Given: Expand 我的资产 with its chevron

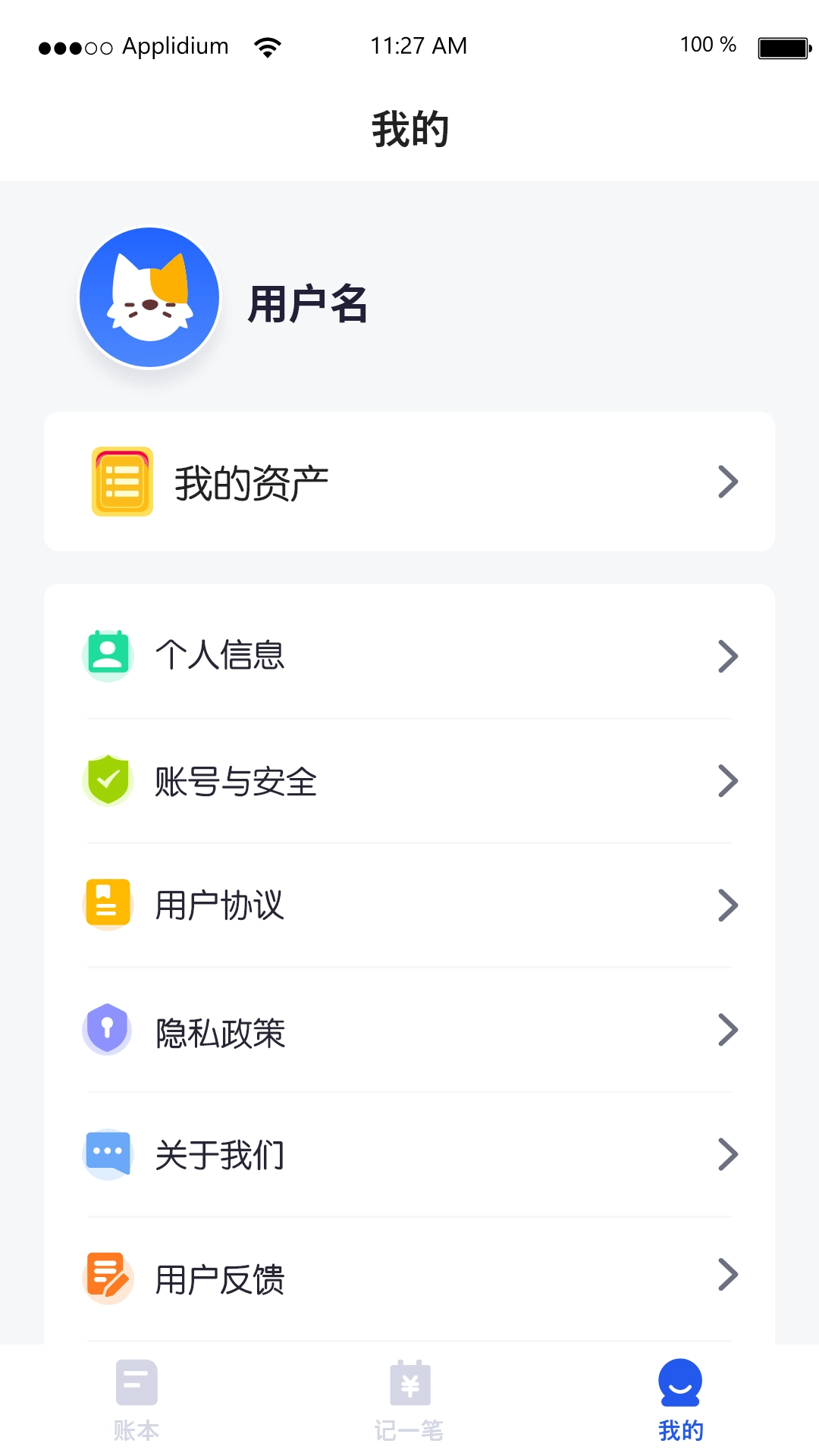Looking at the screenshot, I should 728,481.
